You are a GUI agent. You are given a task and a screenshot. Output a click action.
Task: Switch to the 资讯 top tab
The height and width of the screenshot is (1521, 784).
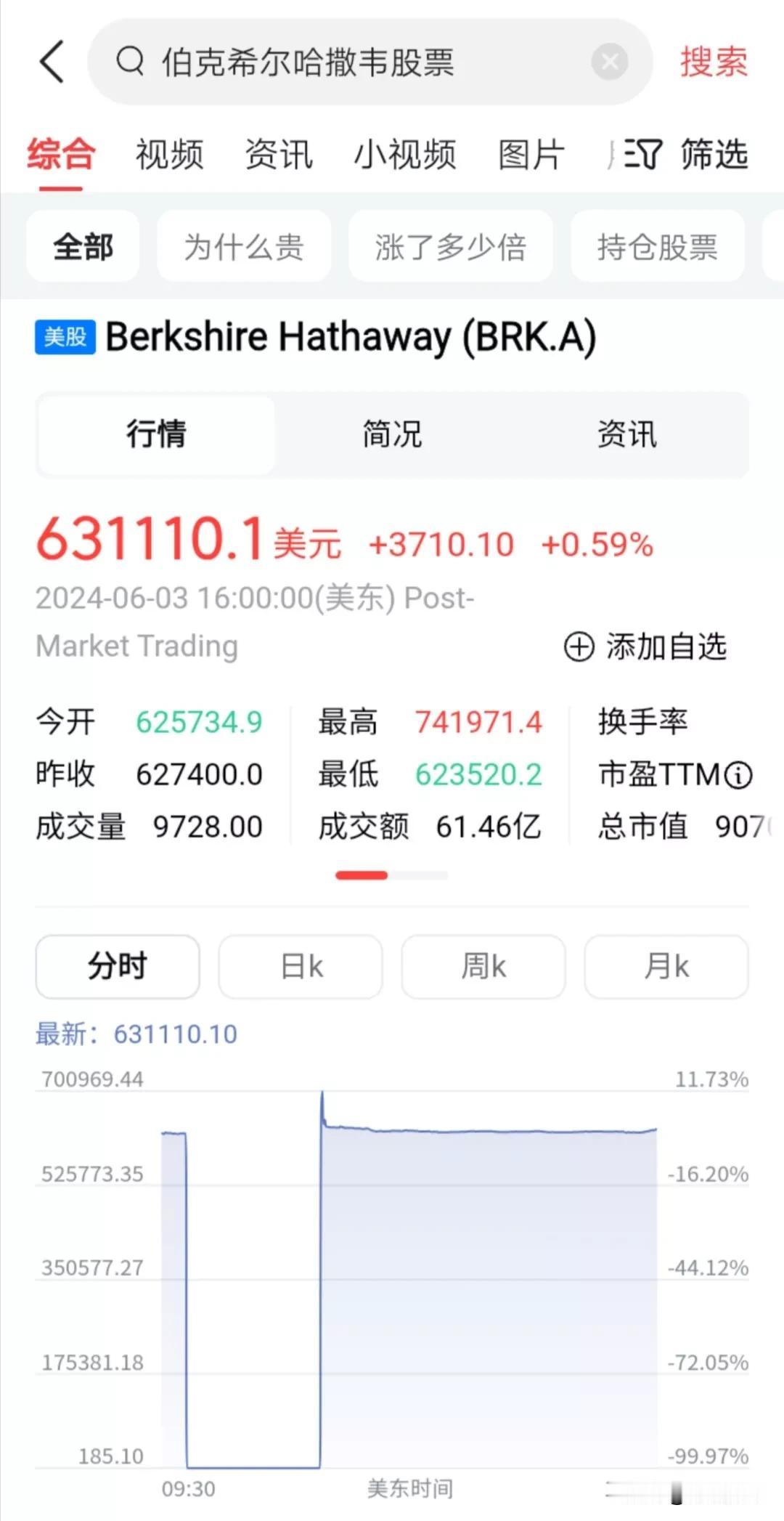tap(279, 155)
